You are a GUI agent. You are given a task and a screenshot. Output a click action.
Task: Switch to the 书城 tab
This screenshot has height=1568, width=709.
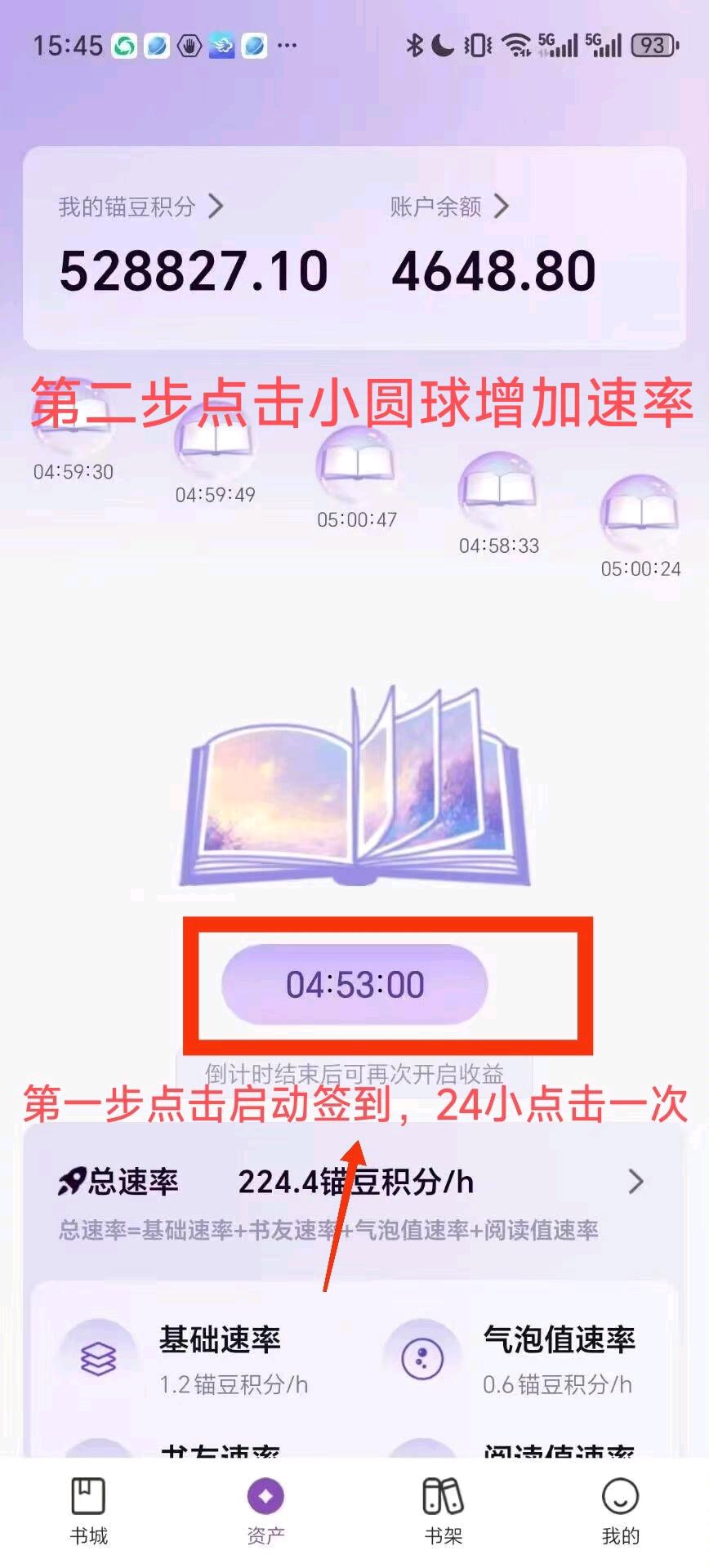88,1512
